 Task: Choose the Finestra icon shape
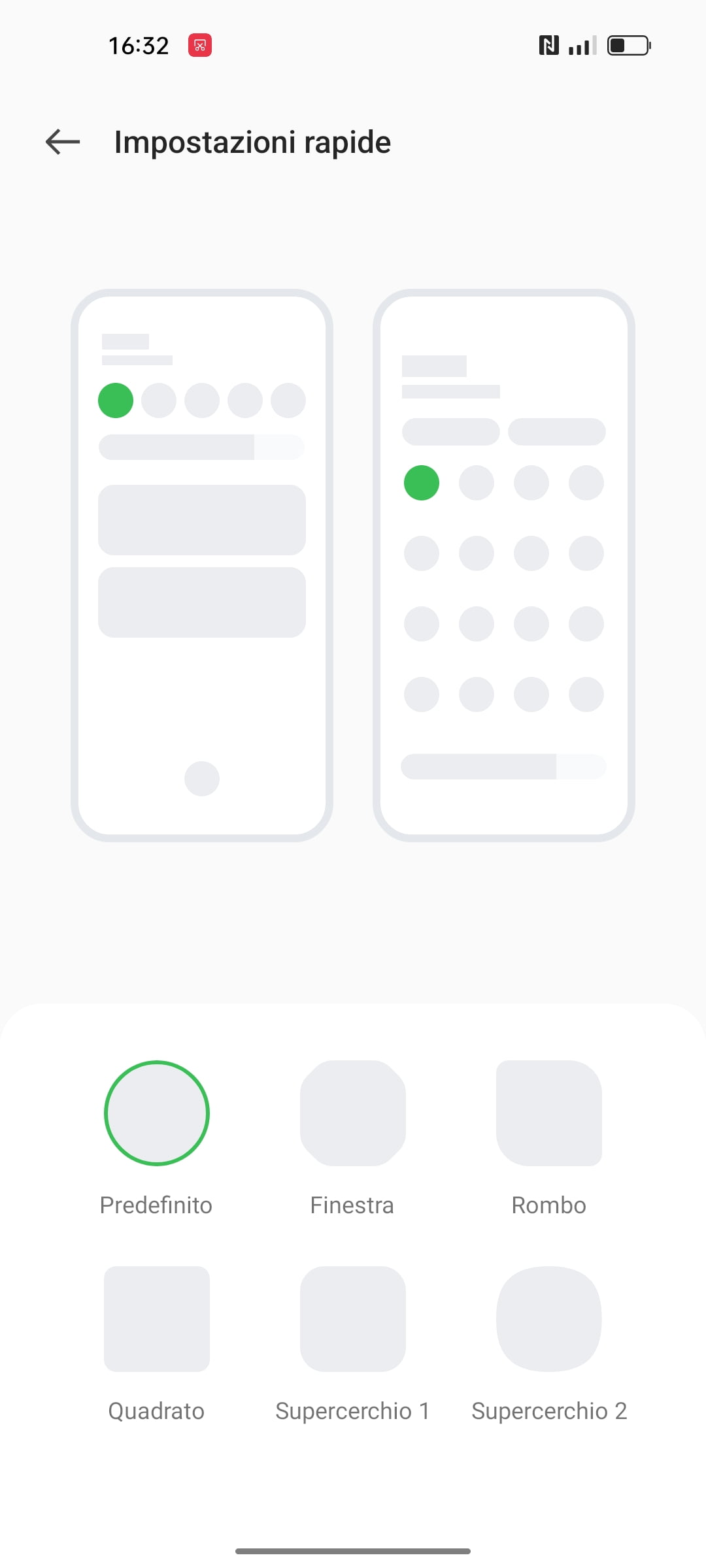[x=353, y=1113]
